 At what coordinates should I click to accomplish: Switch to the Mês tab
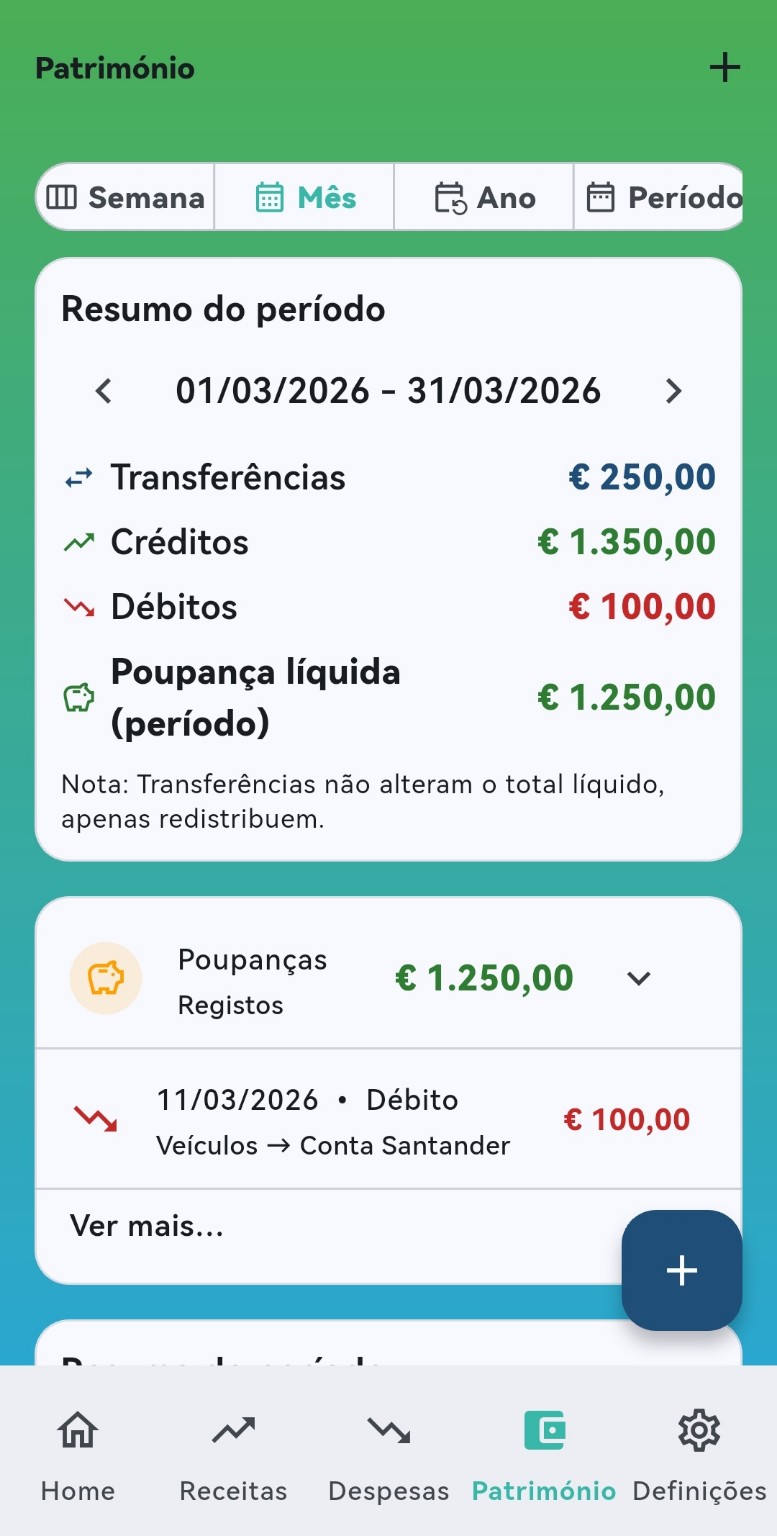tap(304, 197)
